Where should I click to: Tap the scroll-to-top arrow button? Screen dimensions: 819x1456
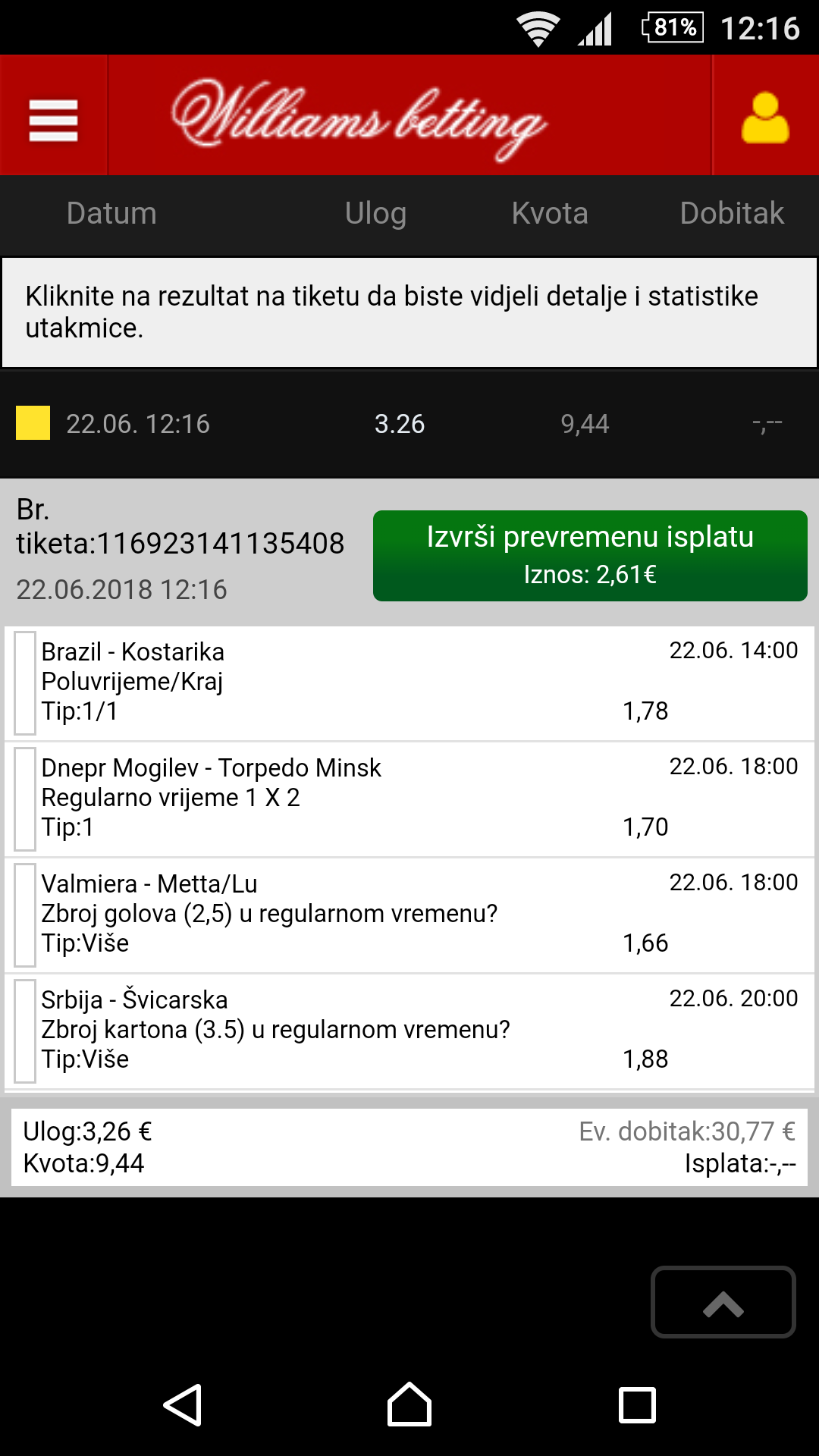coord(723,1301)
